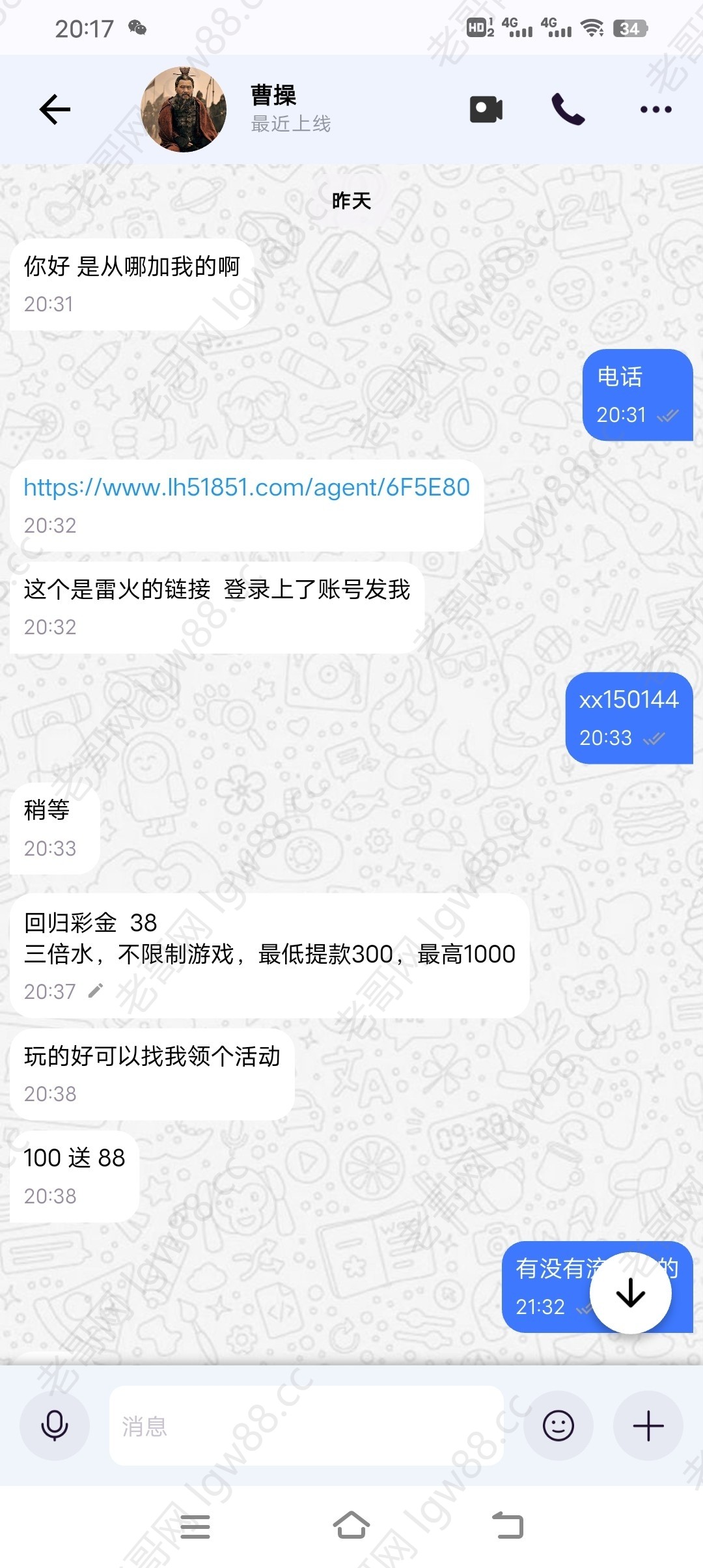
Task: Go to the system home screen
Action: (x=351, y=1526)
